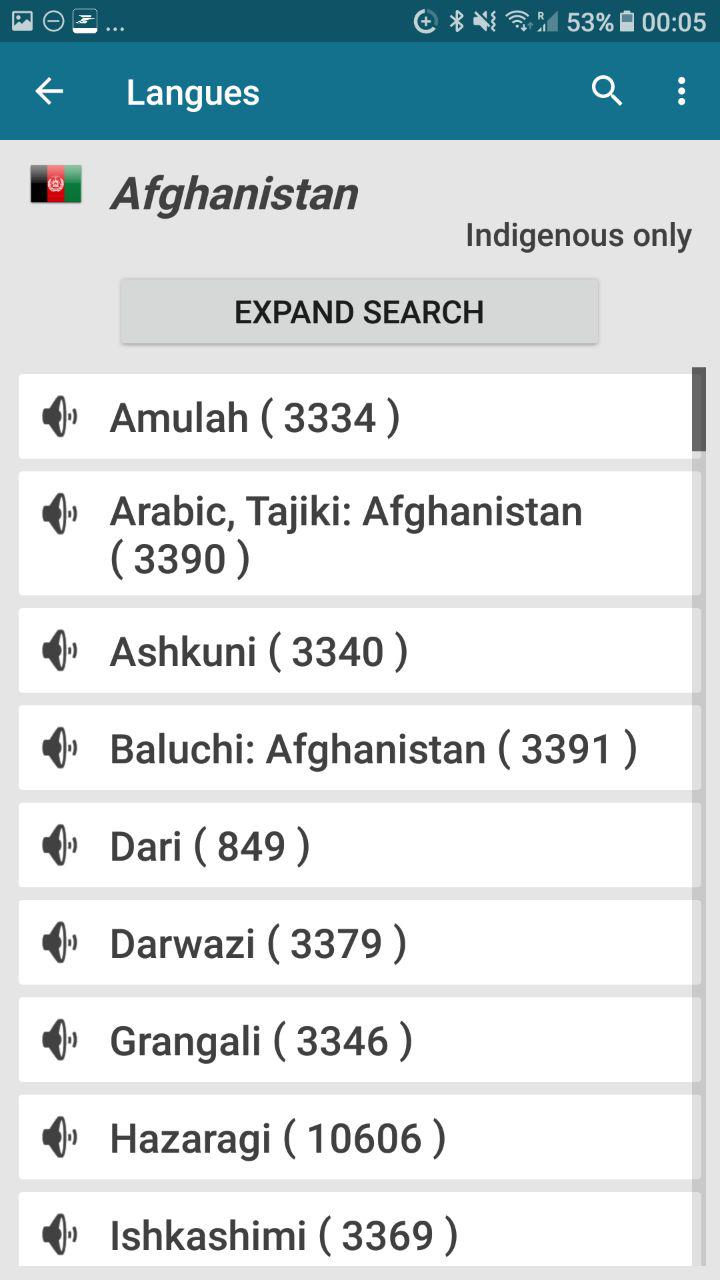Open the overflow menu
720x1280 pixels.
coord(681,92)
